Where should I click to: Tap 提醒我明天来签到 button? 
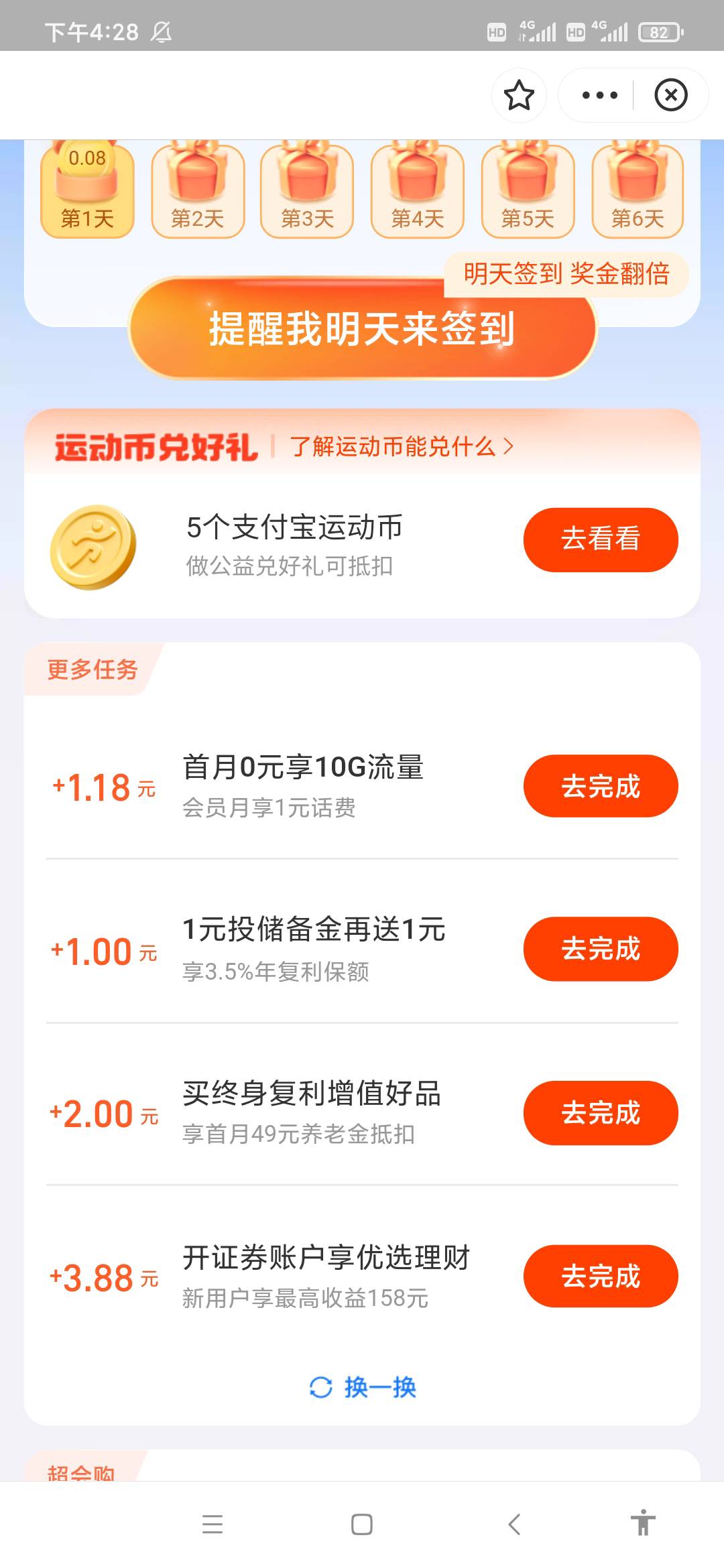click(x=362, y=329)
